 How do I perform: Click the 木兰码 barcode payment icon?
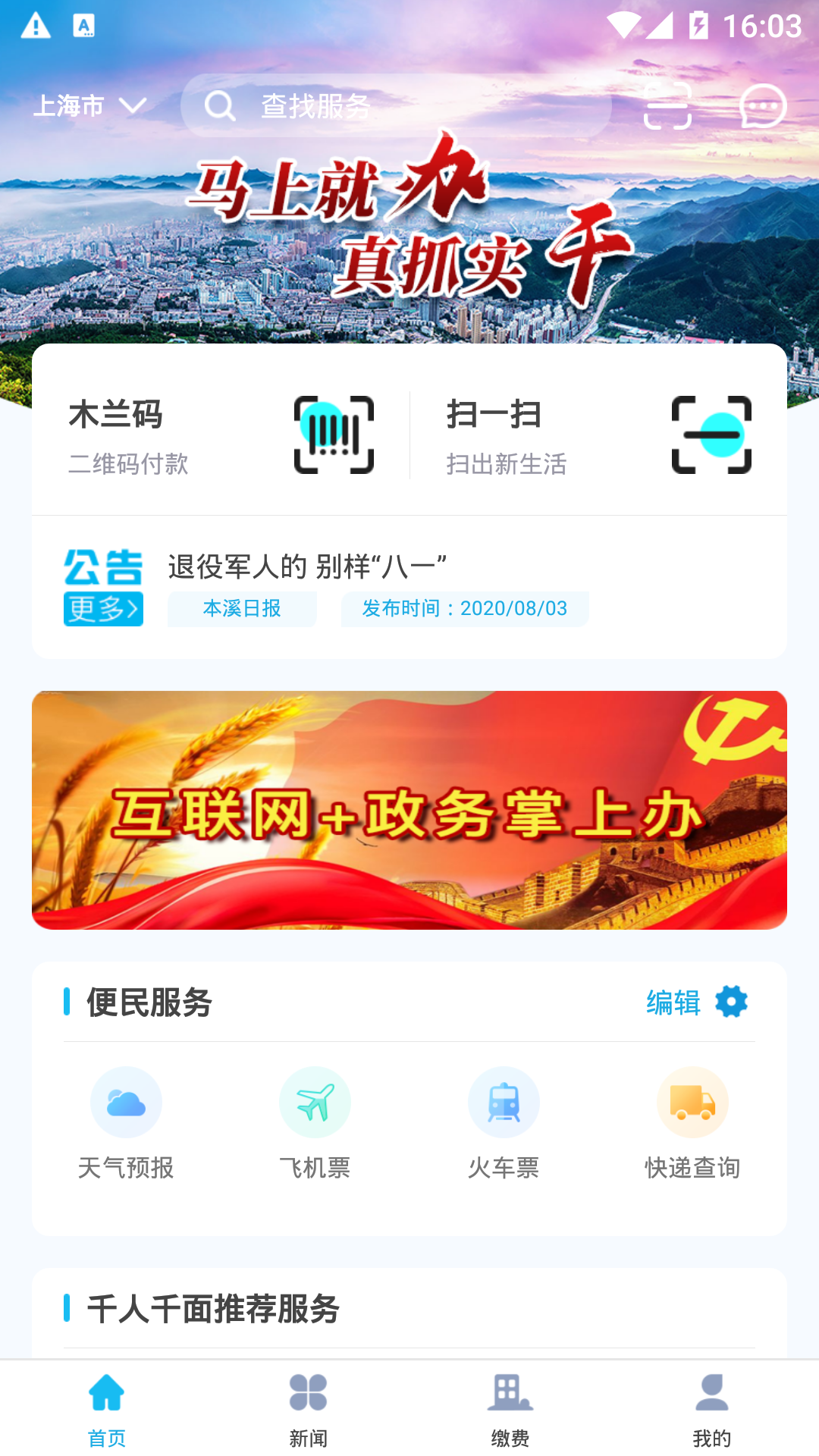click(334, 434)
